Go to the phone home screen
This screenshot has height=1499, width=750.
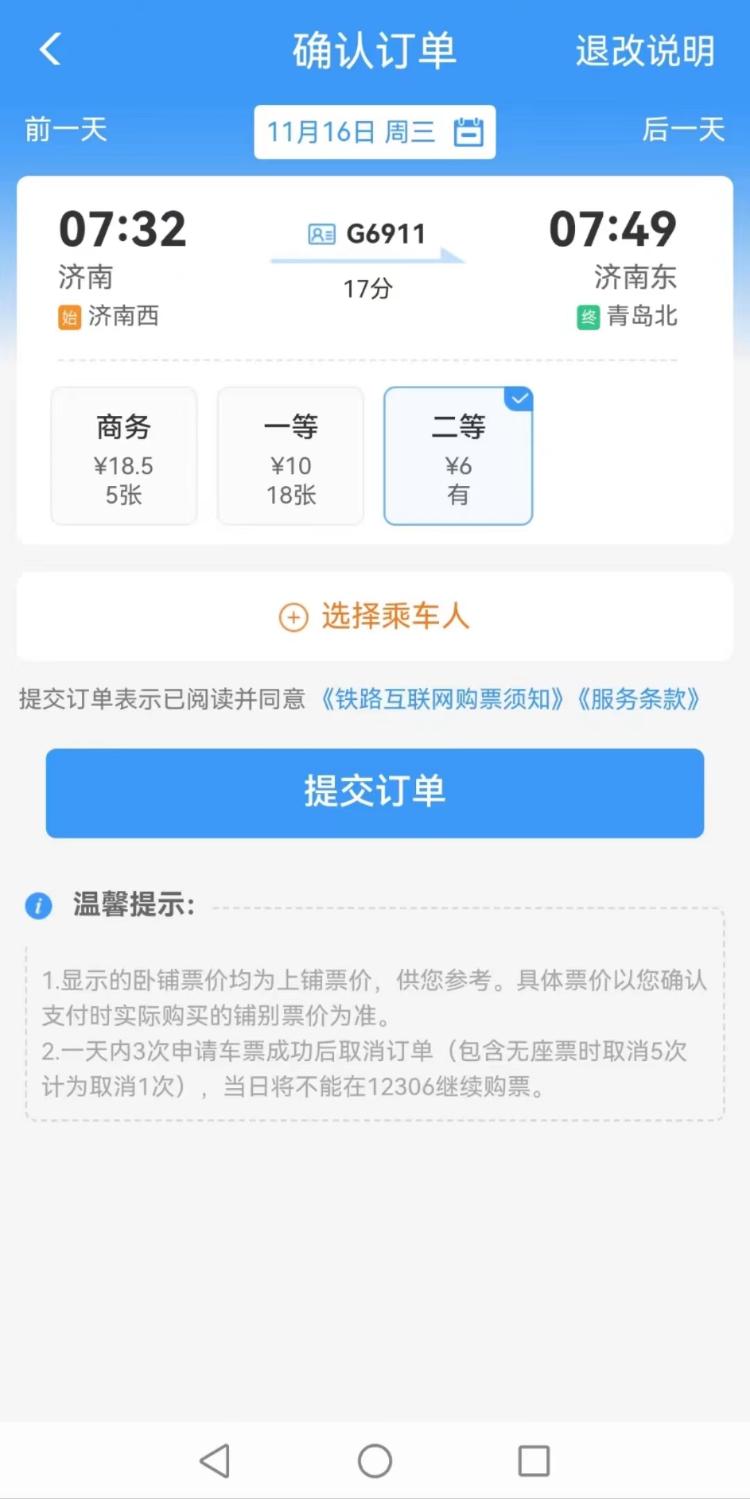375,1461
